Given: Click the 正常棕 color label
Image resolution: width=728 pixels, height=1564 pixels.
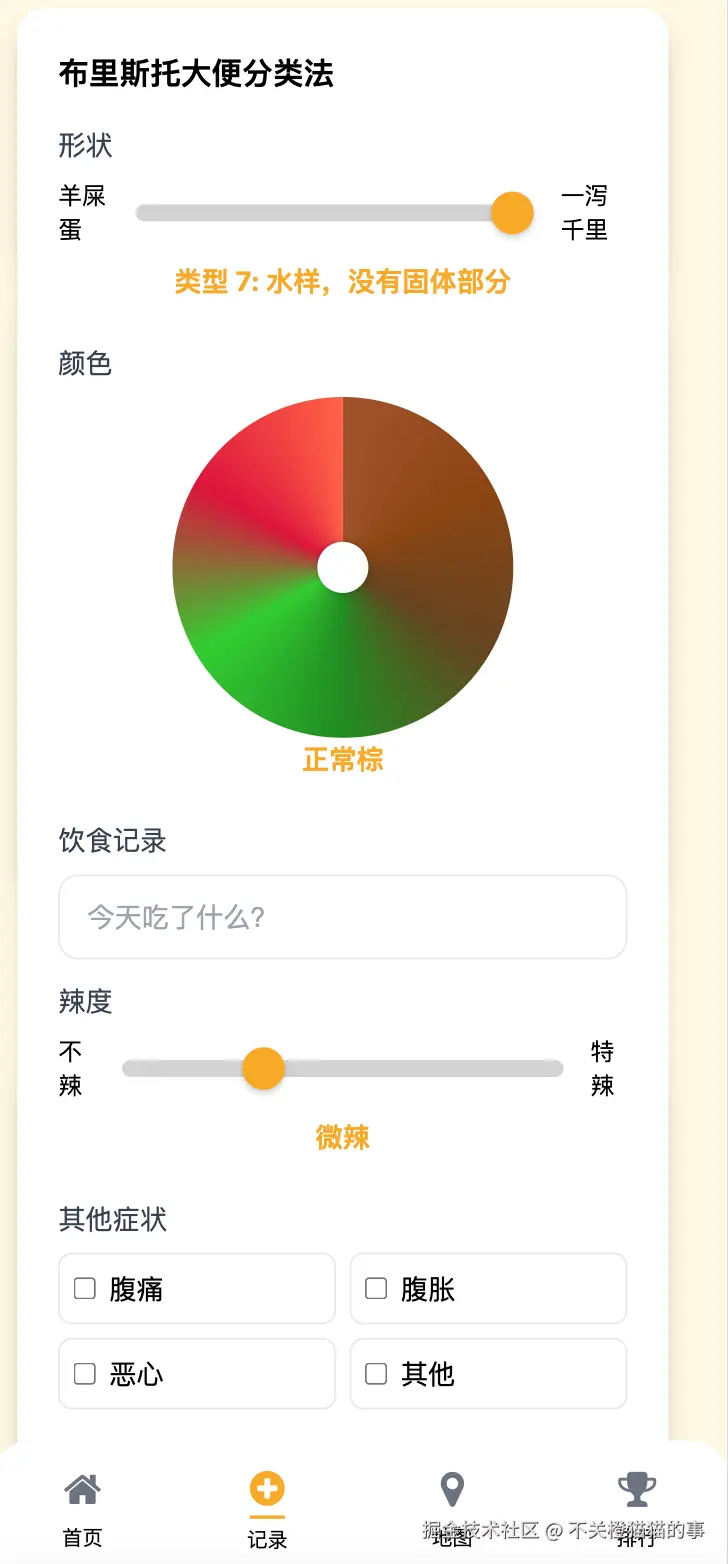Looking at the screenshot, I should (x=343, y=761).
